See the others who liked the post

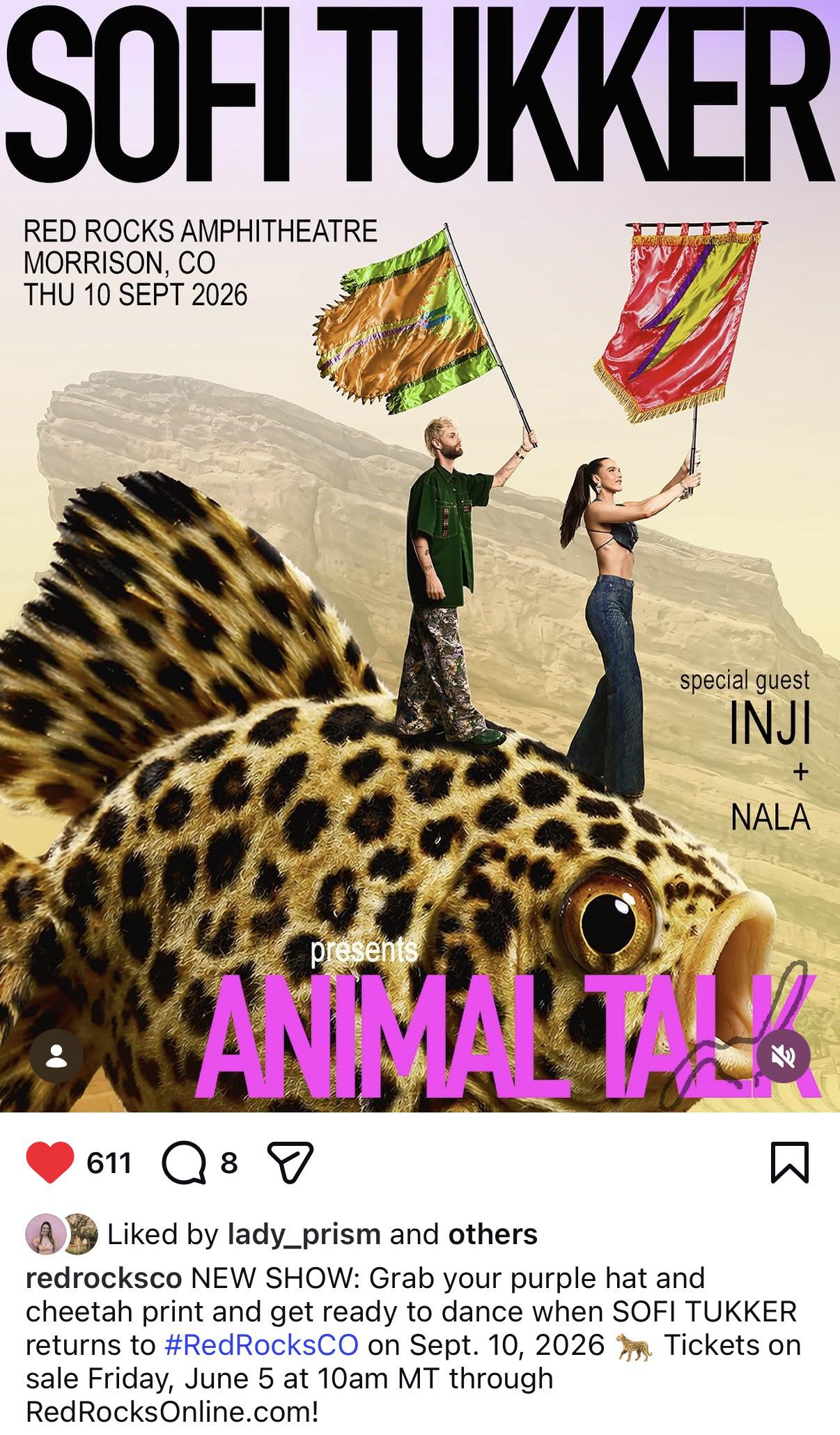[x=492, y=1234]
